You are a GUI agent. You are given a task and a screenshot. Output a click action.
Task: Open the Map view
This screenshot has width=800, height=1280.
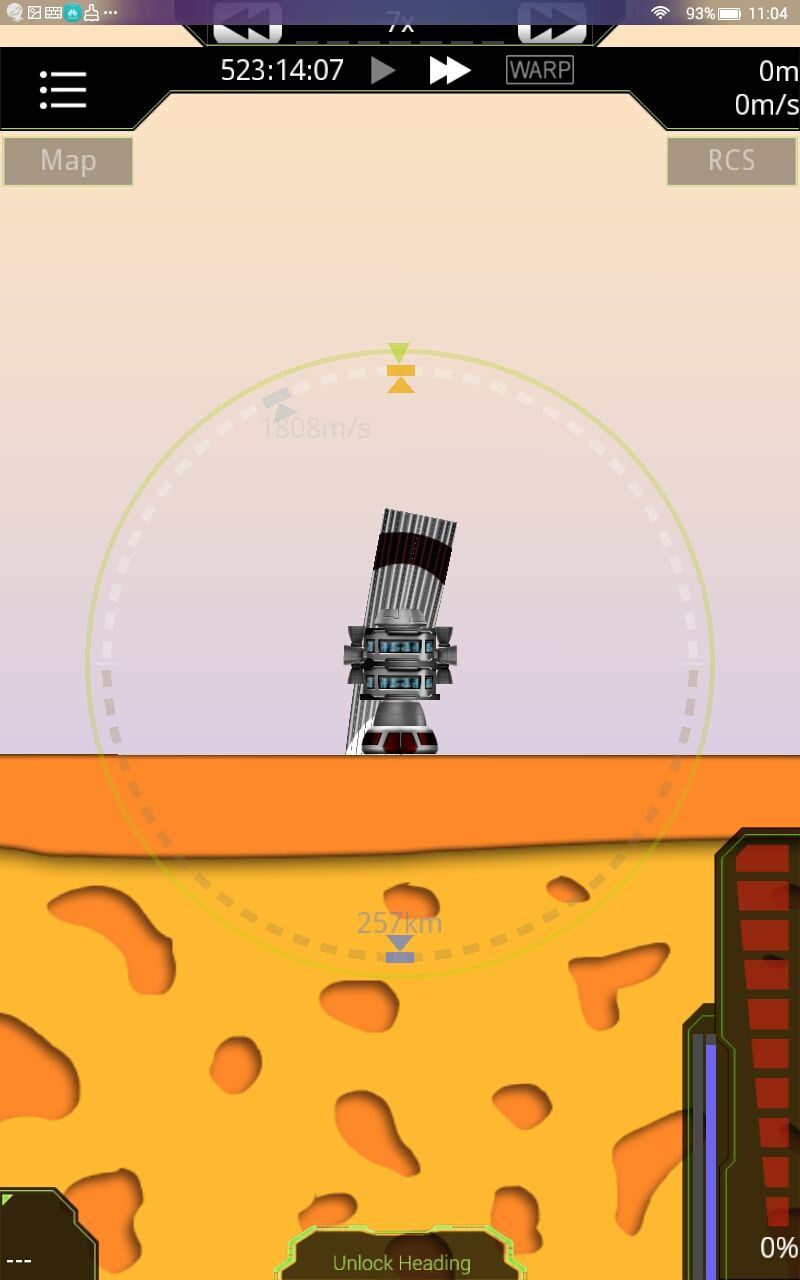(68, 161)
